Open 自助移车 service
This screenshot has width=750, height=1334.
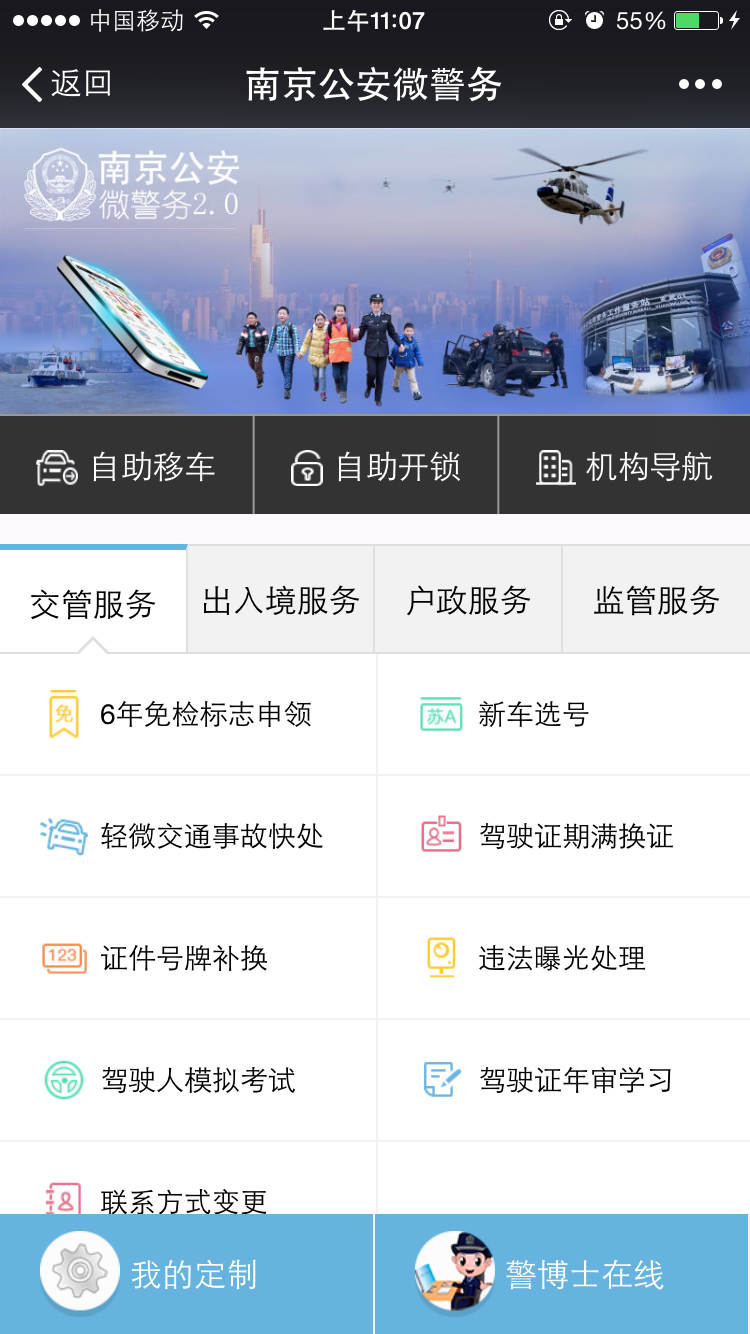click(x=126, y=467)
